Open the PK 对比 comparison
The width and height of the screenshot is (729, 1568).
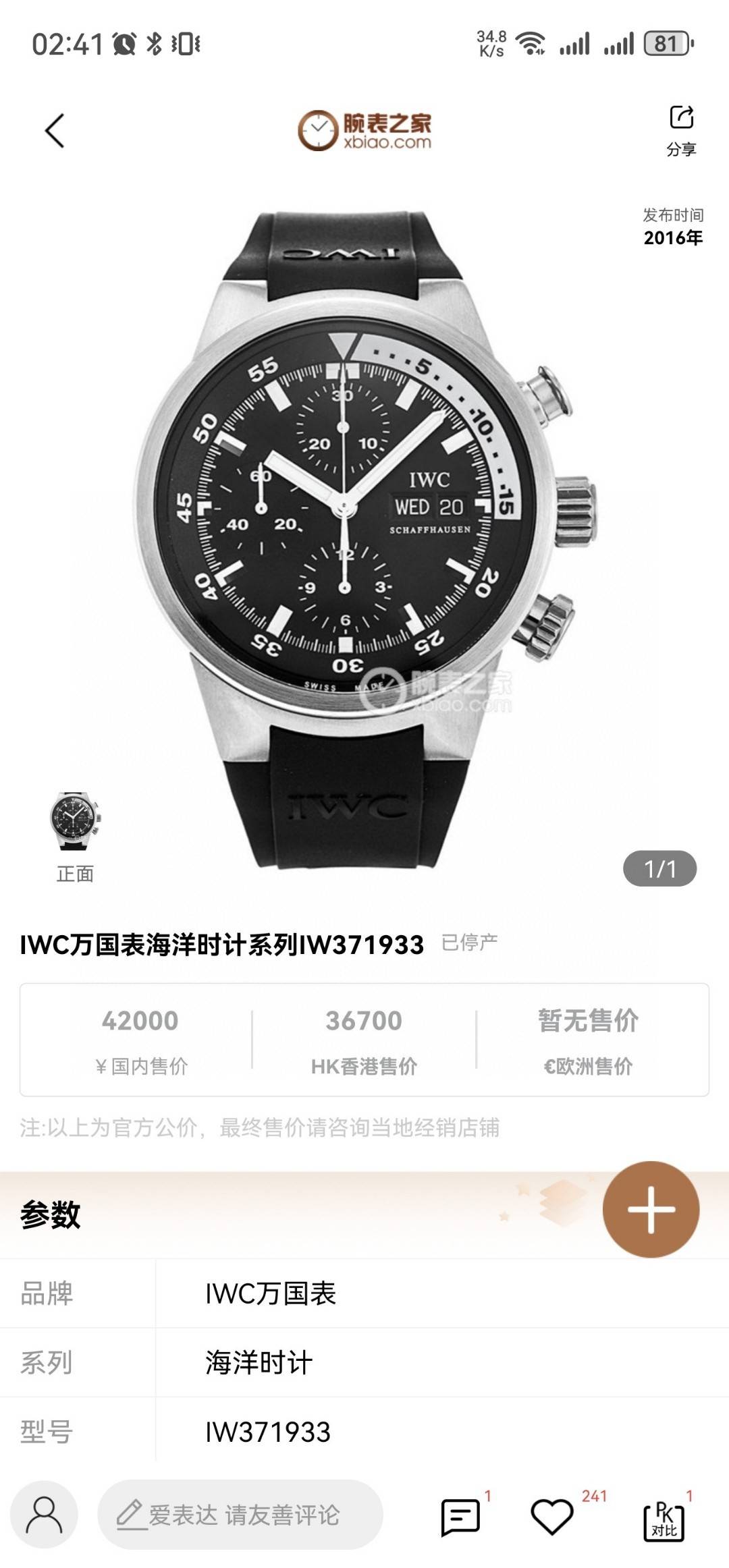(664, 1518)
